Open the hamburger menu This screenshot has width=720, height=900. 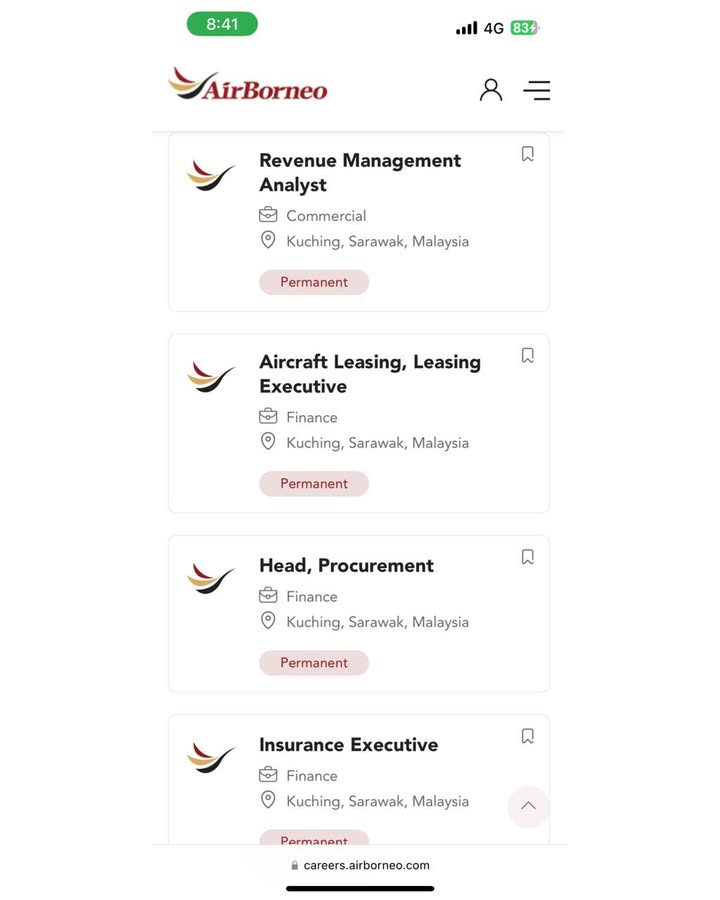pyautogui.click(x=537, y=90)
